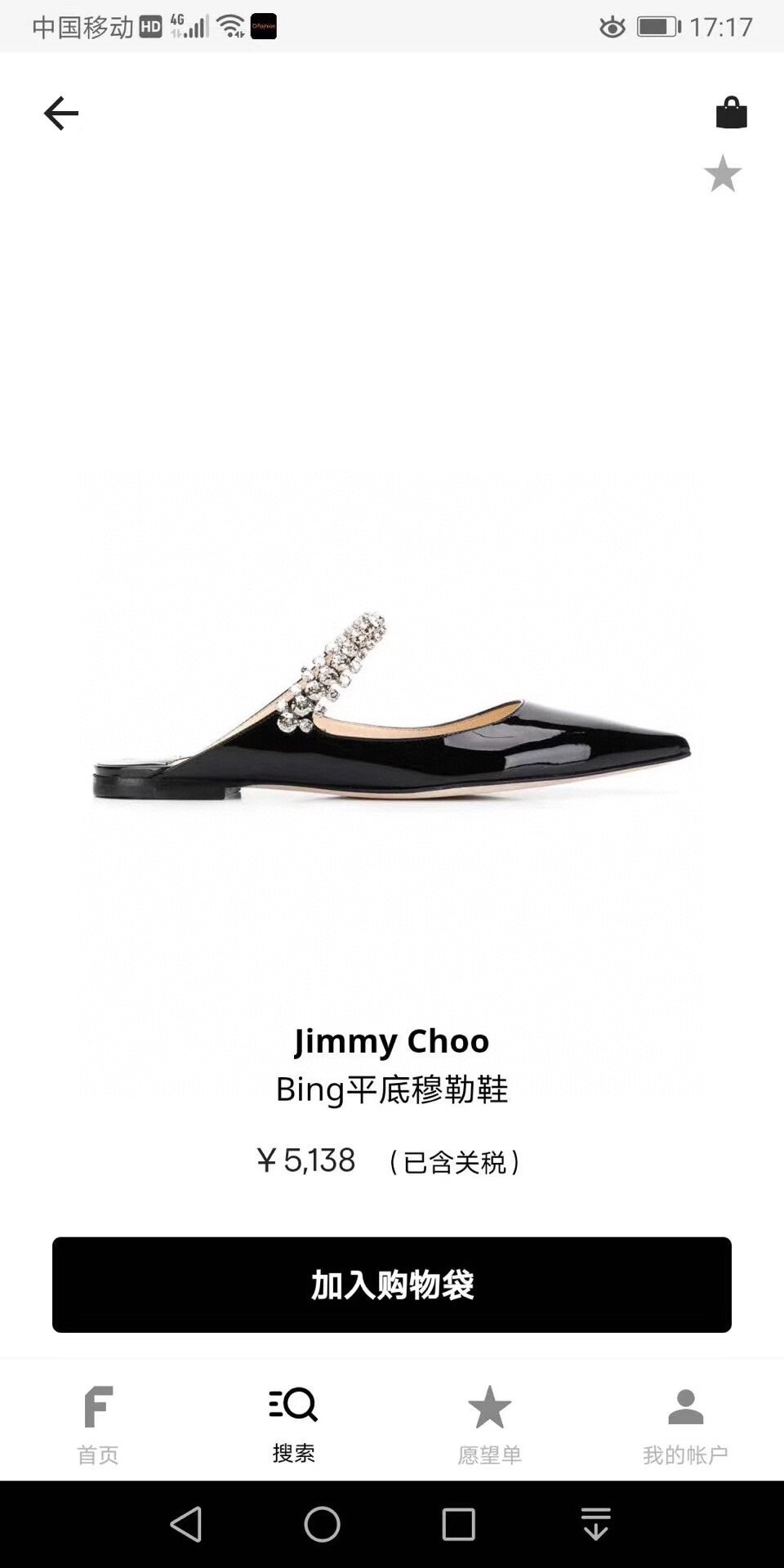Tap 加入购物袋 to add to bag
The width and height of the screenshot is (784, 1568).
[392, 1285]
